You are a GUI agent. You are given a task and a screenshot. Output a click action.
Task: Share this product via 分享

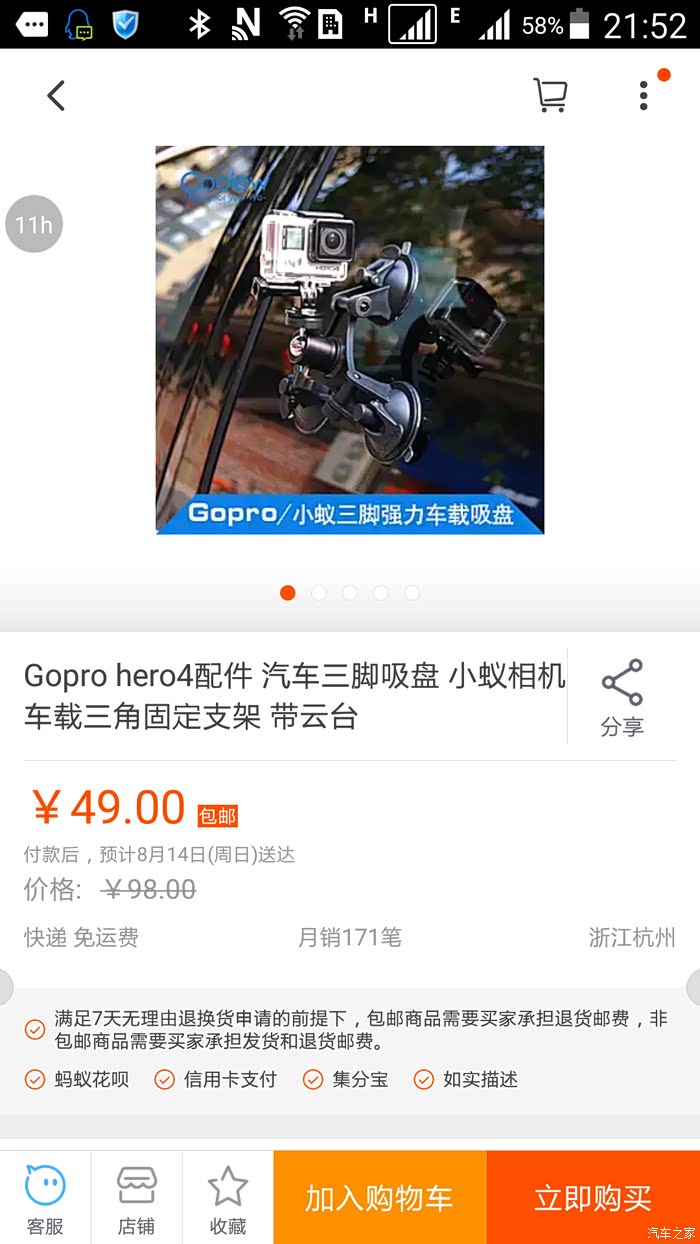coord(622,698)
